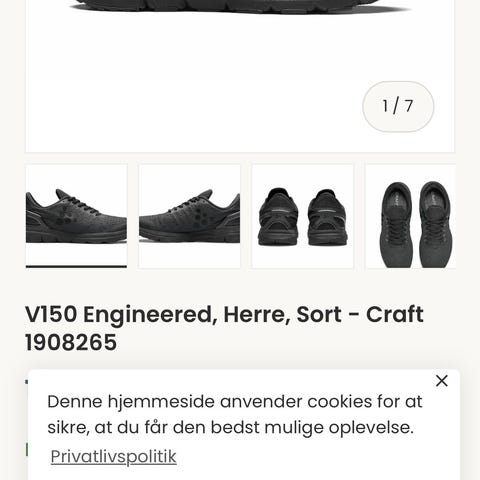Open the Privatlivspolitik link
Image resolution: width=480 pixels, height=480 pixels.
click(113, 456)
